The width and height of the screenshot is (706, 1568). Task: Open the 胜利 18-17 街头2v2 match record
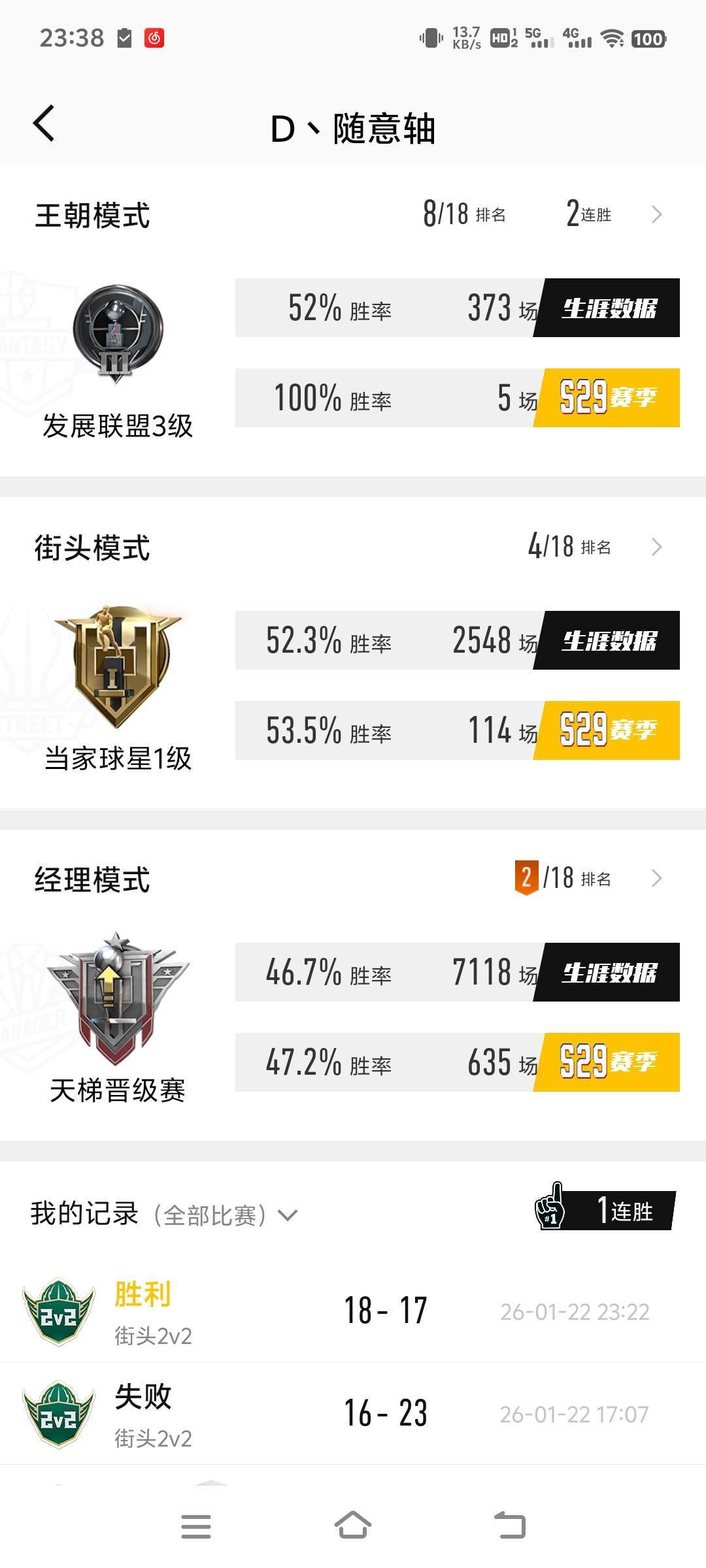pos(353,1311)
